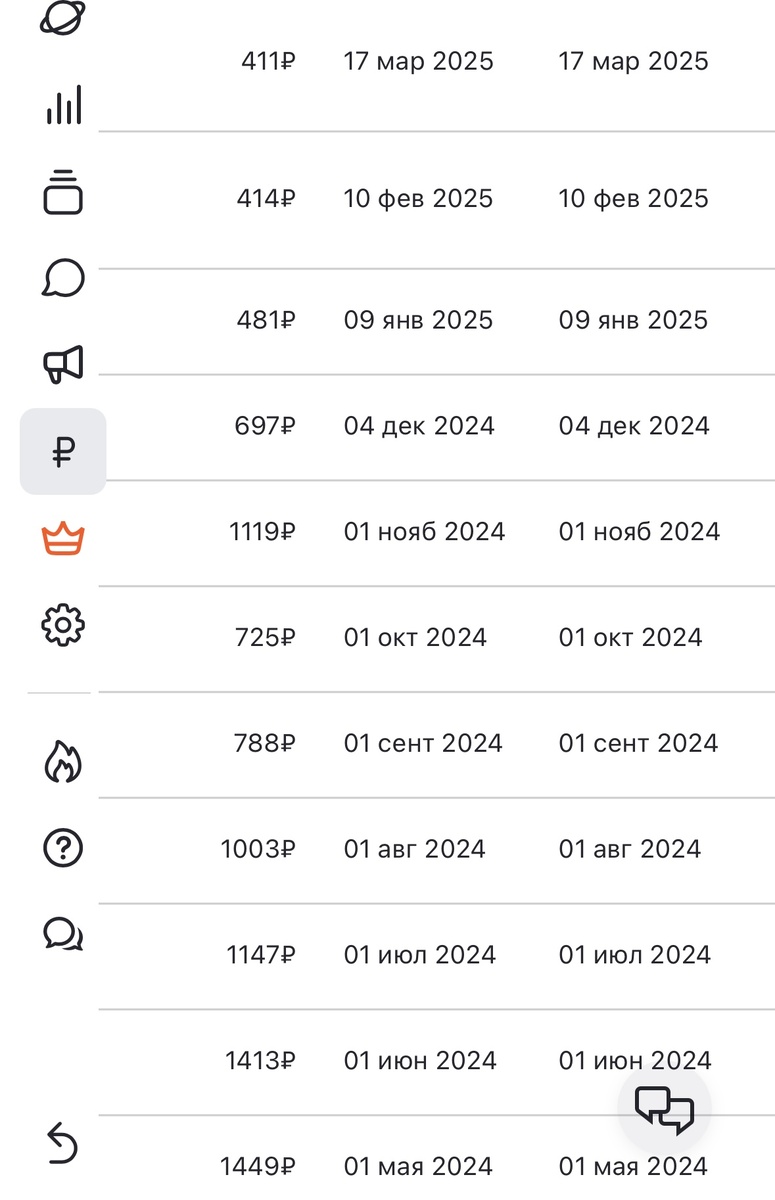Select the ruble payments section

pyautogui.click(x=63, y=452)
